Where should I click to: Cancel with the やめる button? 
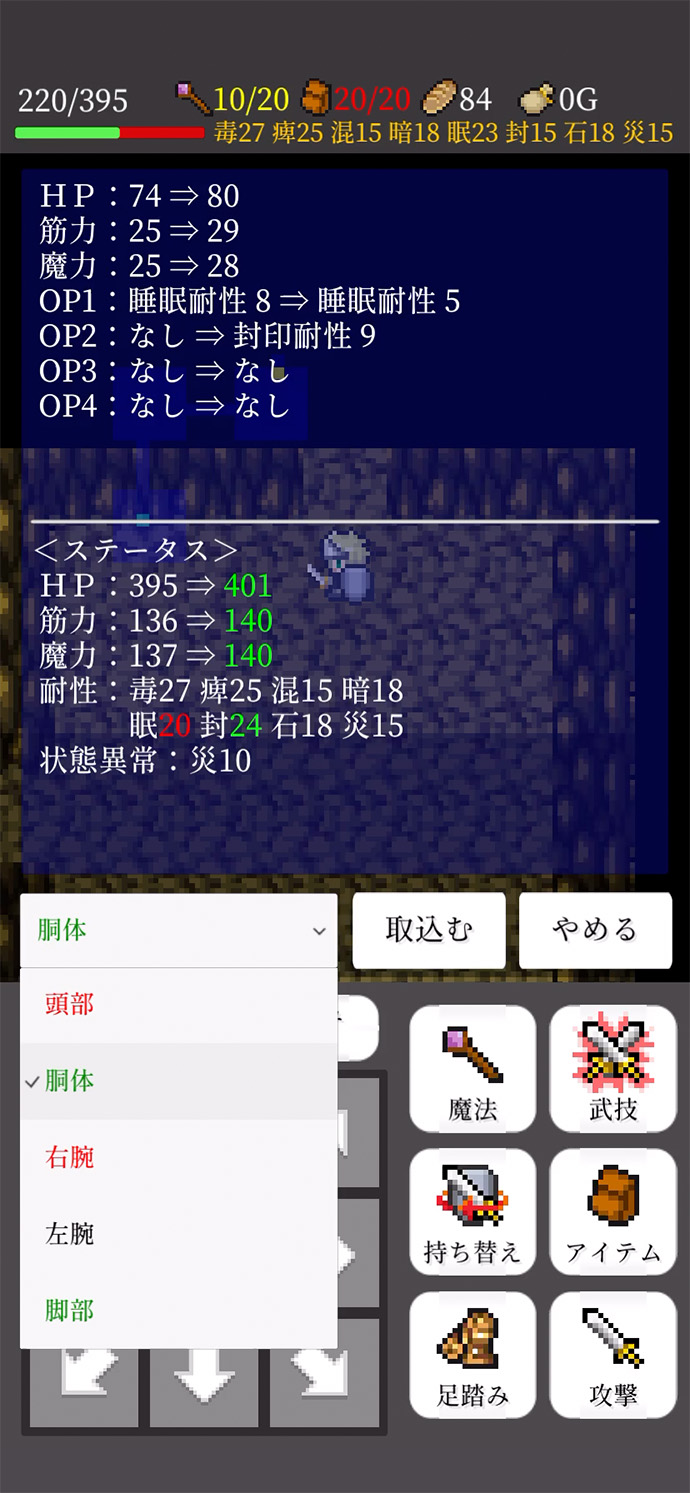[x=595, y=930]
